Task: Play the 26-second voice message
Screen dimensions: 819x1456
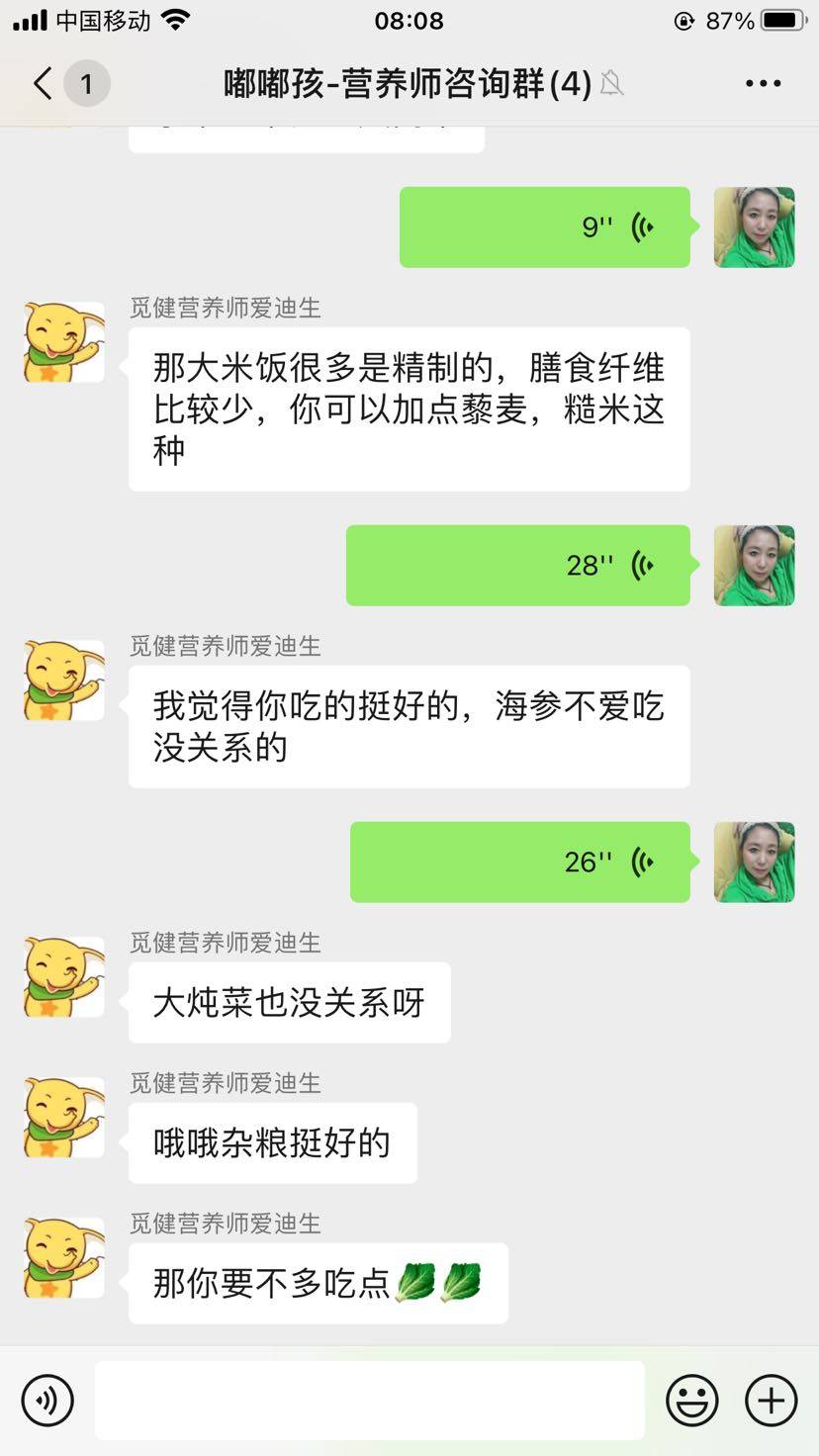Action: [x=519, y=863]
